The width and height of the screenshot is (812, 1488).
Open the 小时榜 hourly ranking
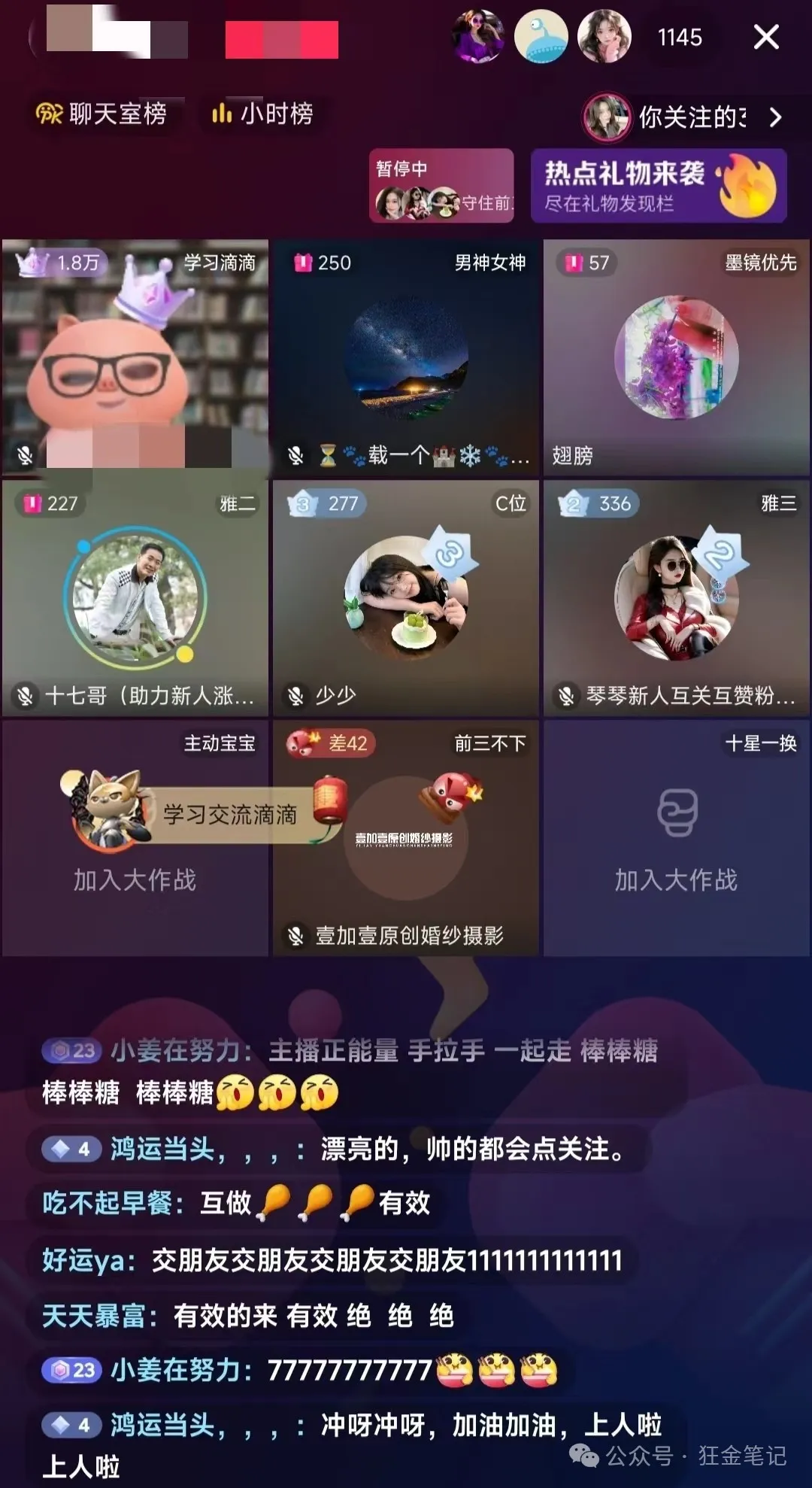tap(262, 114)
